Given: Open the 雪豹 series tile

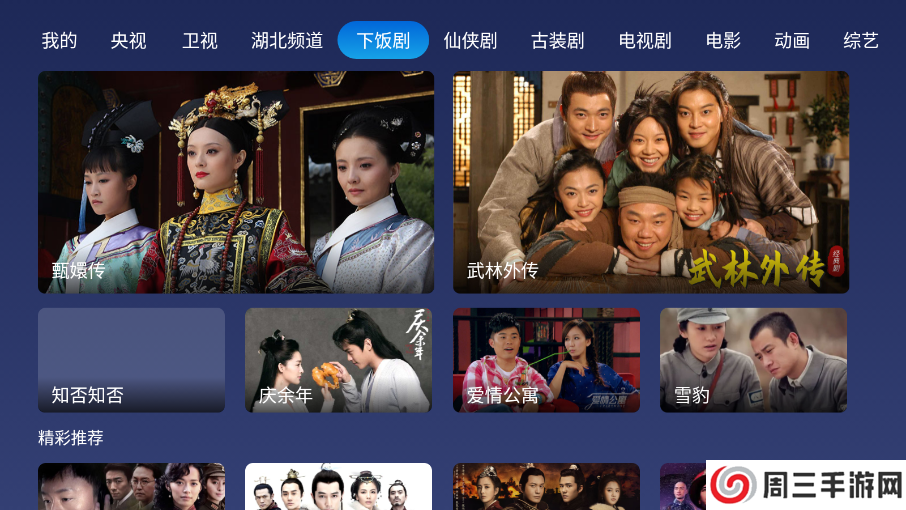Looking at the screenshot, I should [x=753, y=360].
